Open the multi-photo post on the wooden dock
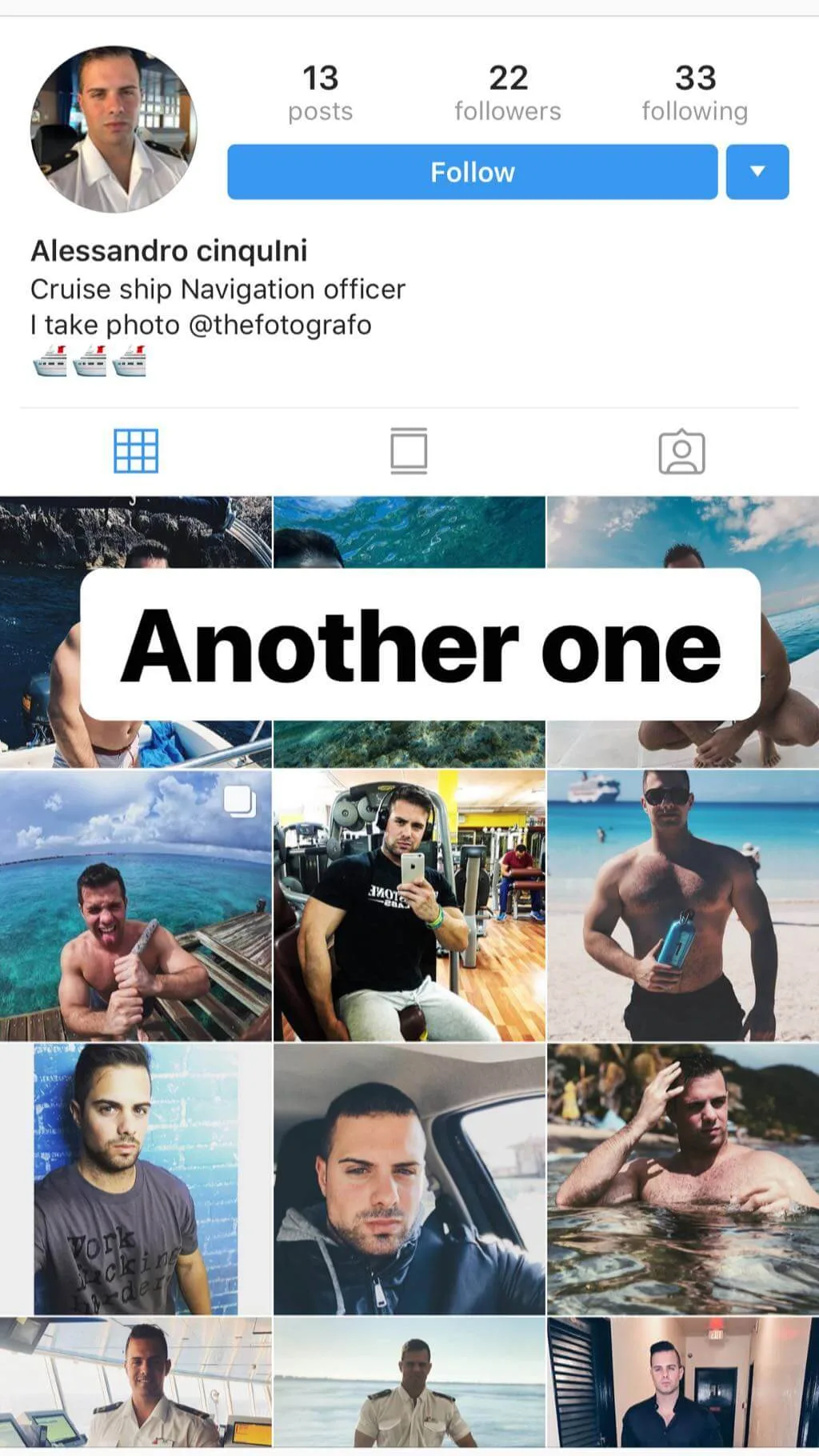Screen dimensions: 819x1456 coord(136,906)
